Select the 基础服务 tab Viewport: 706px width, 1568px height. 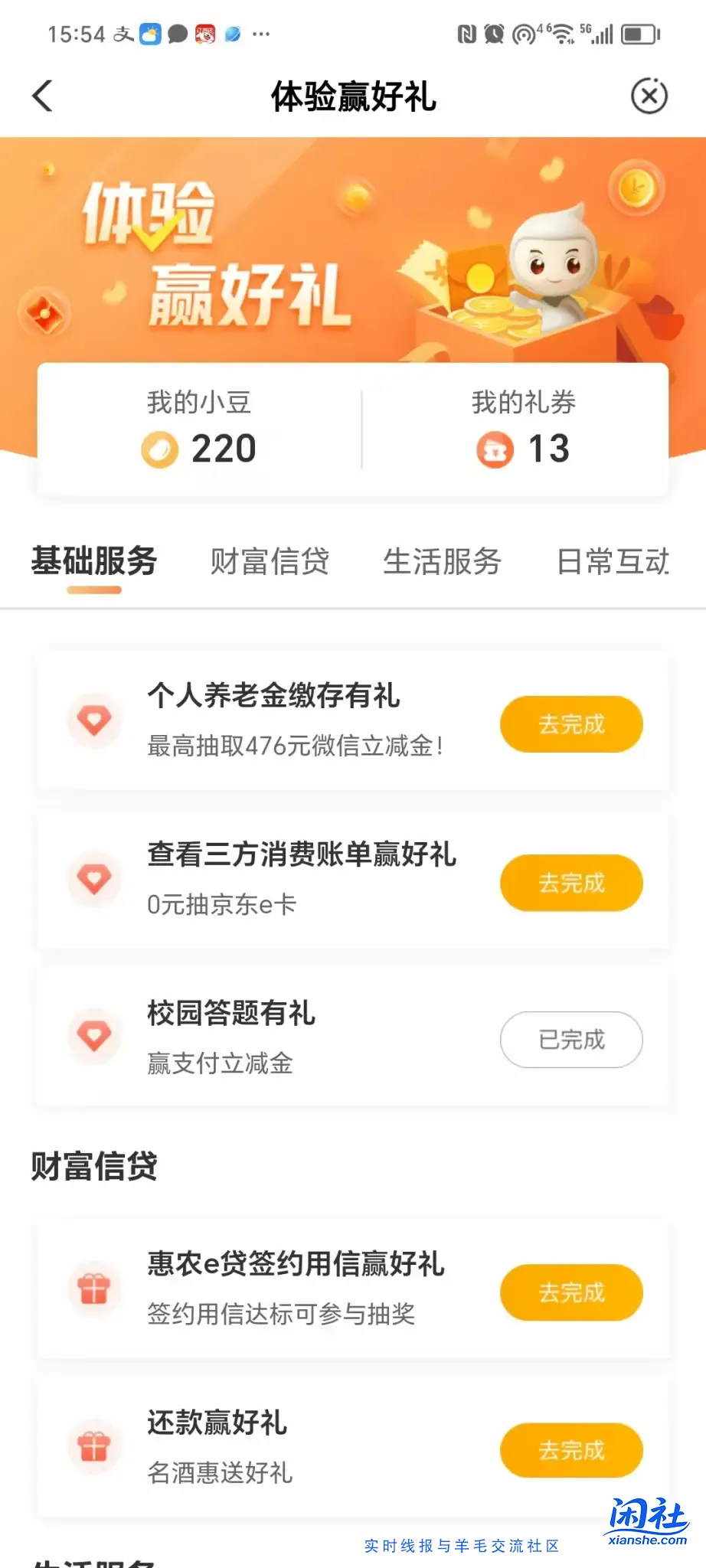(93, 561)
